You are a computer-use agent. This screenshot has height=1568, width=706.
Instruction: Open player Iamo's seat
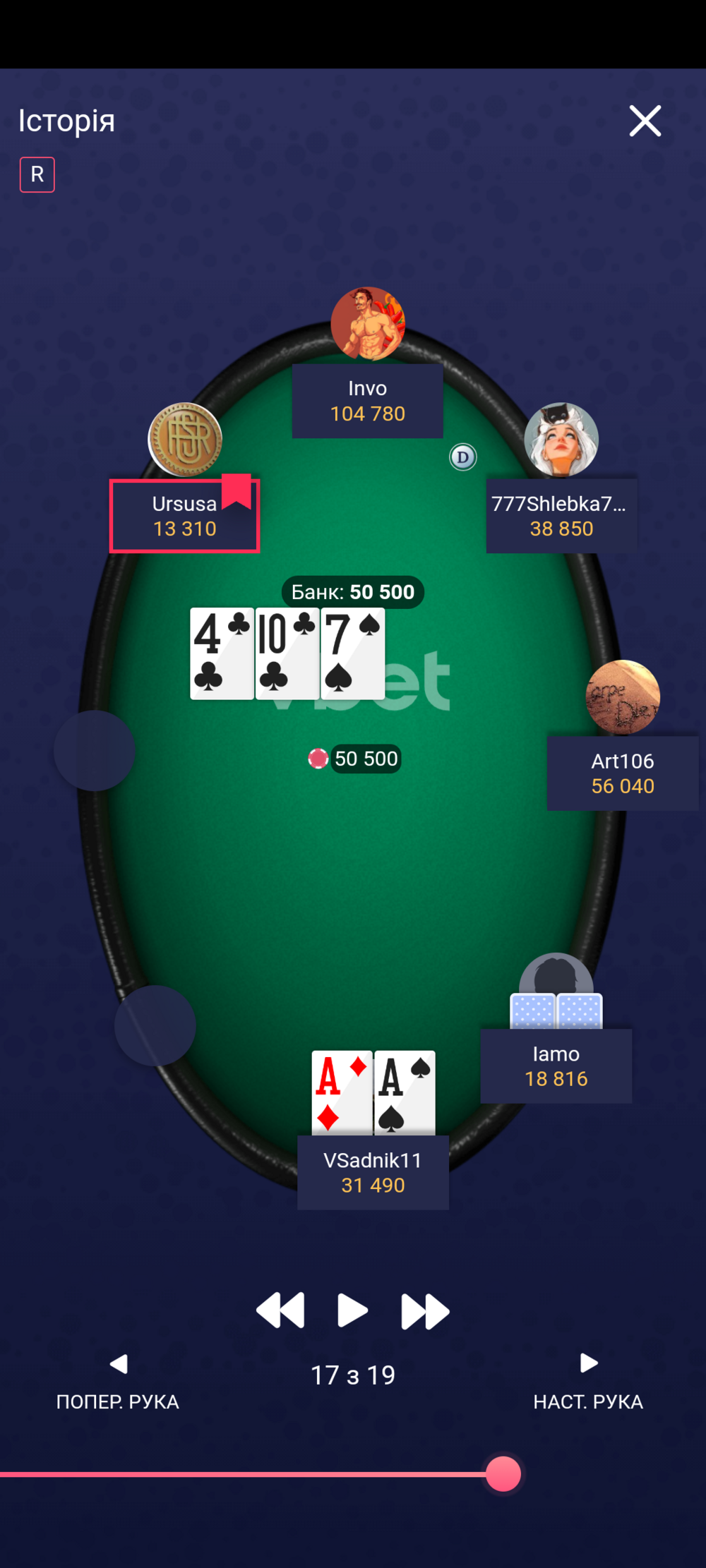click(x=556, y=1066)
